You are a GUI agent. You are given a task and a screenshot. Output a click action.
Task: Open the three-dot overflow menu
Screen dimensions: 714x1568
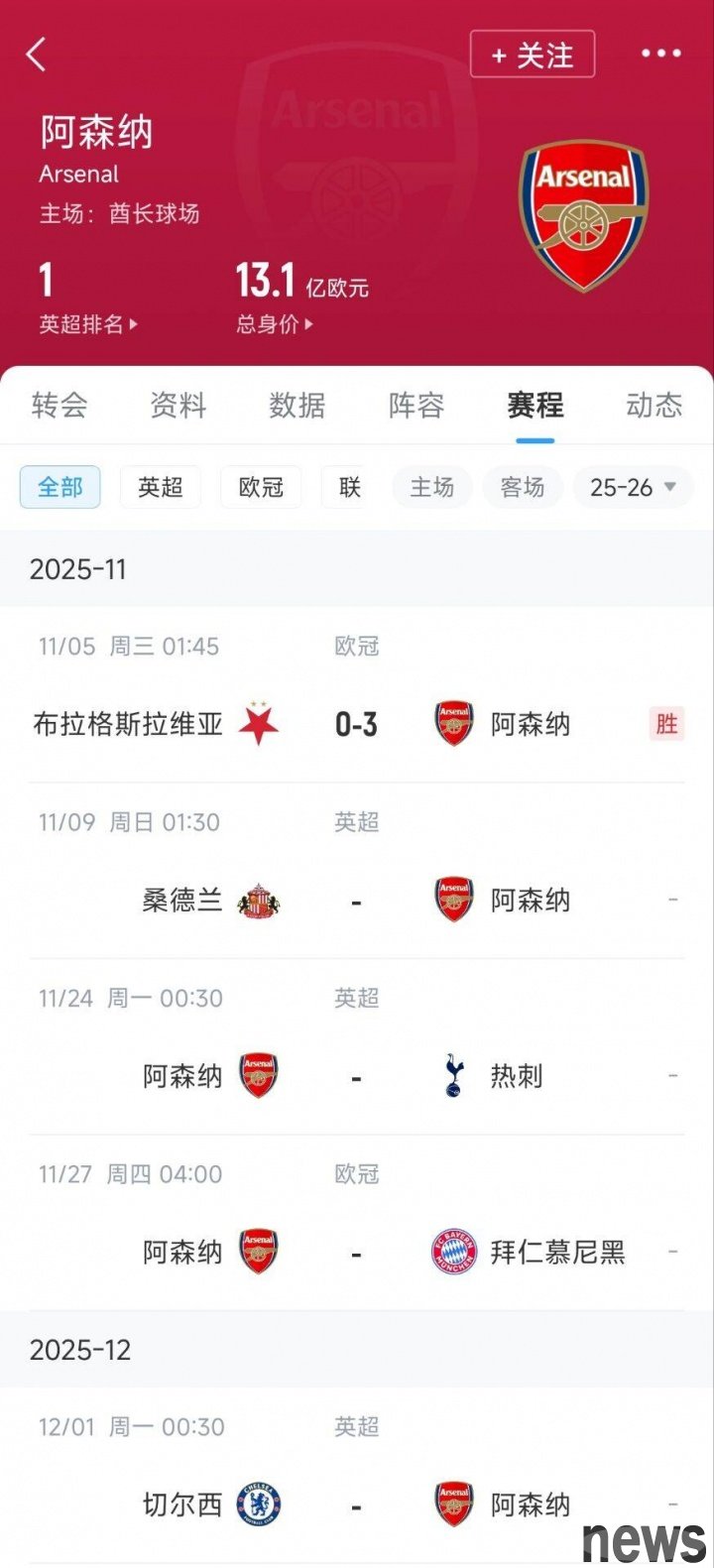coord(660,55)
